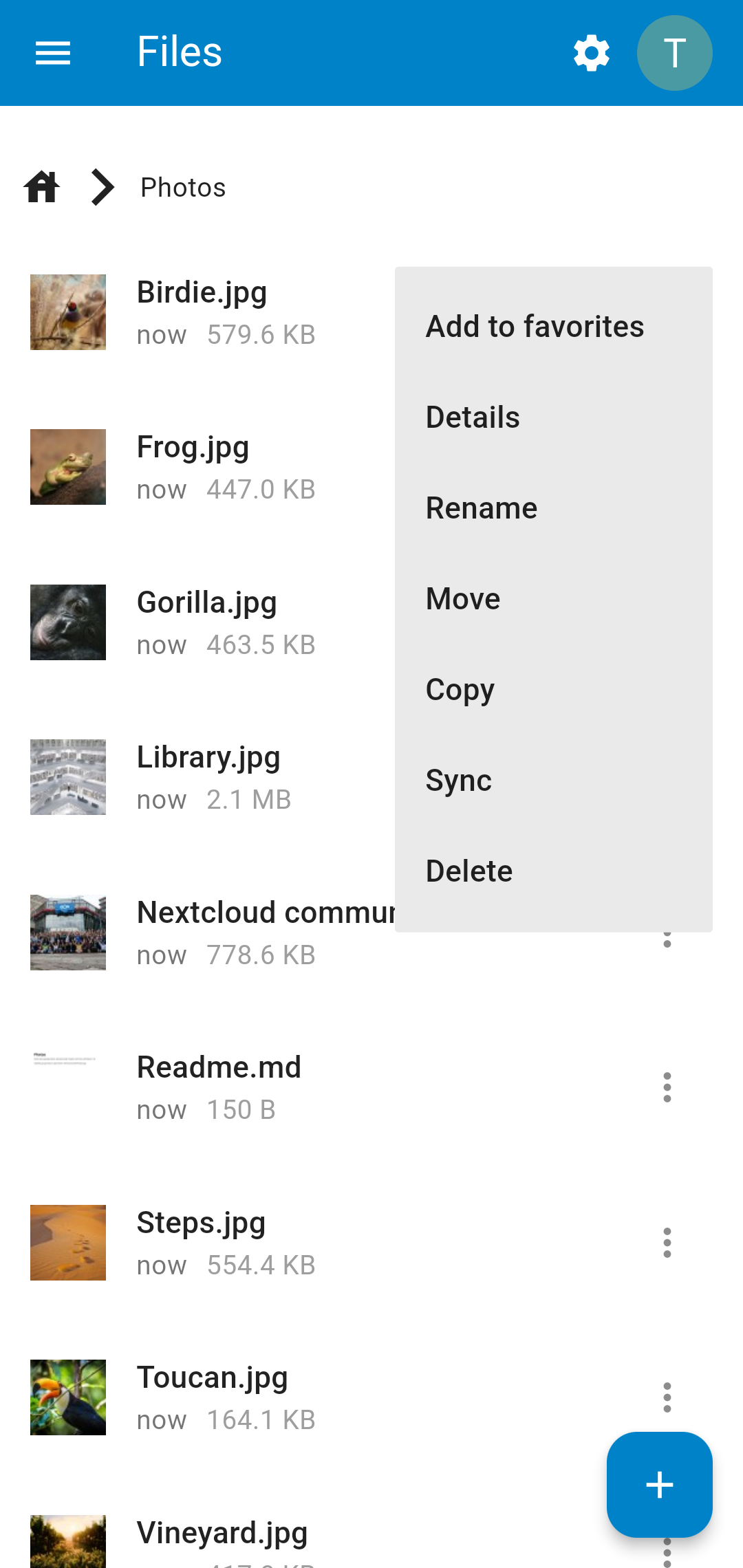The image size is (743, 1568).
Task: Select Add to favorites
Action: tap(535, 326)
